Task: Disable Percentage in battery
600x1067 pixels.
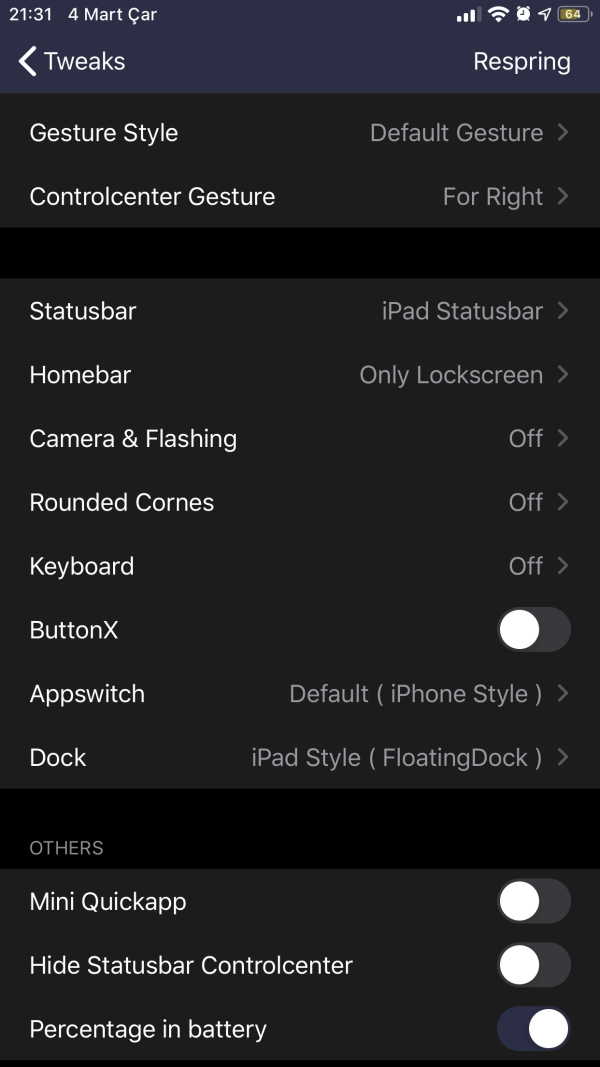Action: tap(533, 1029)
